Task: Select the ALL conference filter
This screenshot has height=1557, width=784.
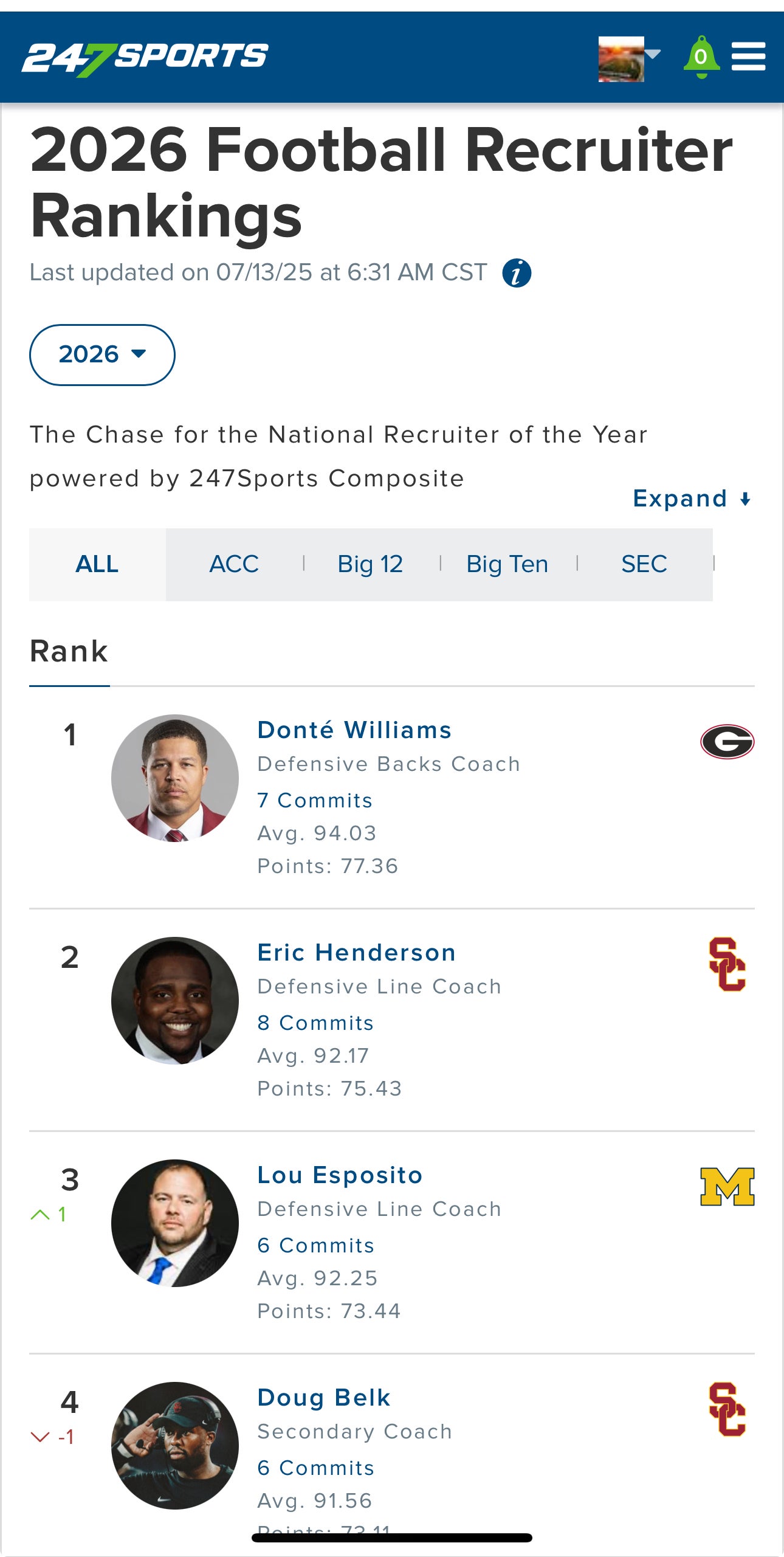Action: tap(96, 564)
